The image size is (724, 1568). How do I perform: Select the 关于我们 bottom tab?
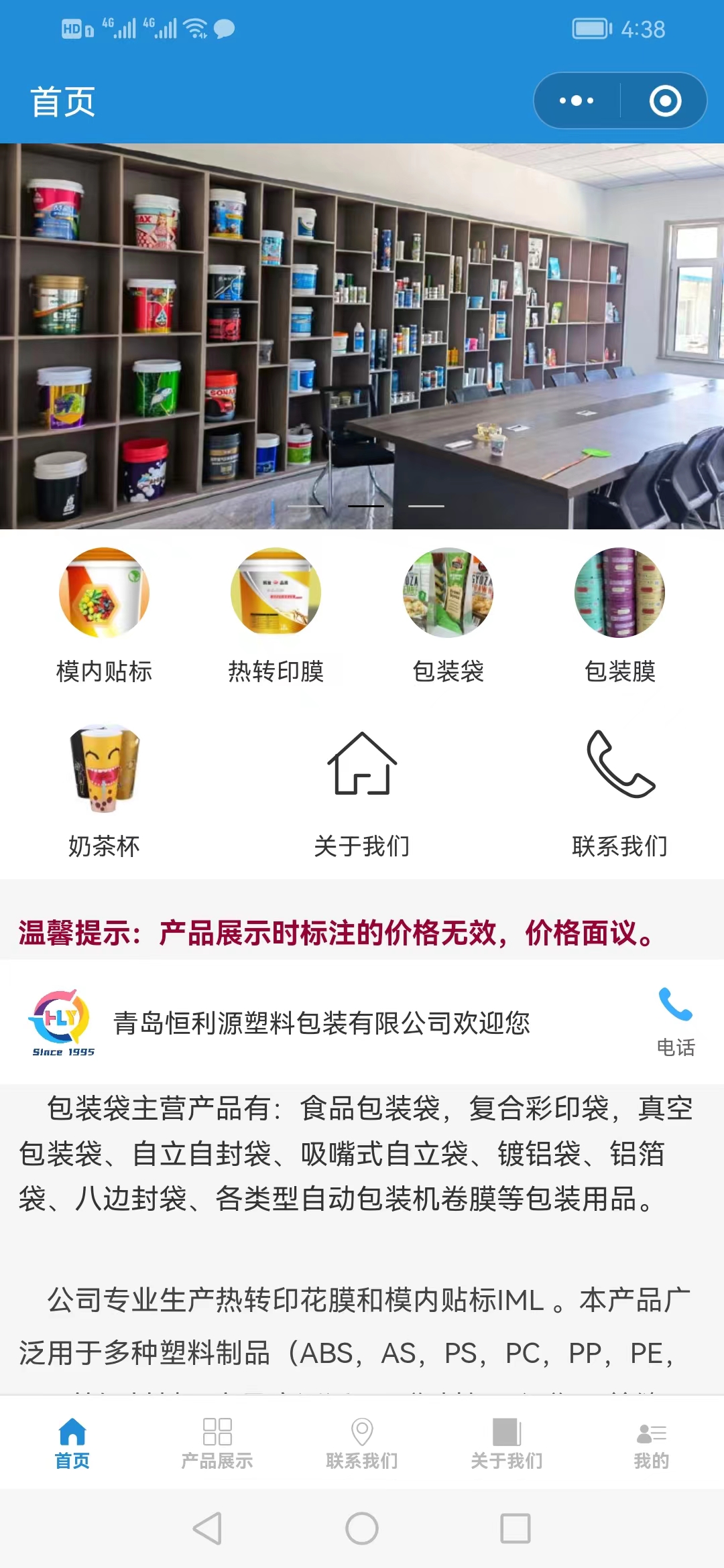point(507,1443)
